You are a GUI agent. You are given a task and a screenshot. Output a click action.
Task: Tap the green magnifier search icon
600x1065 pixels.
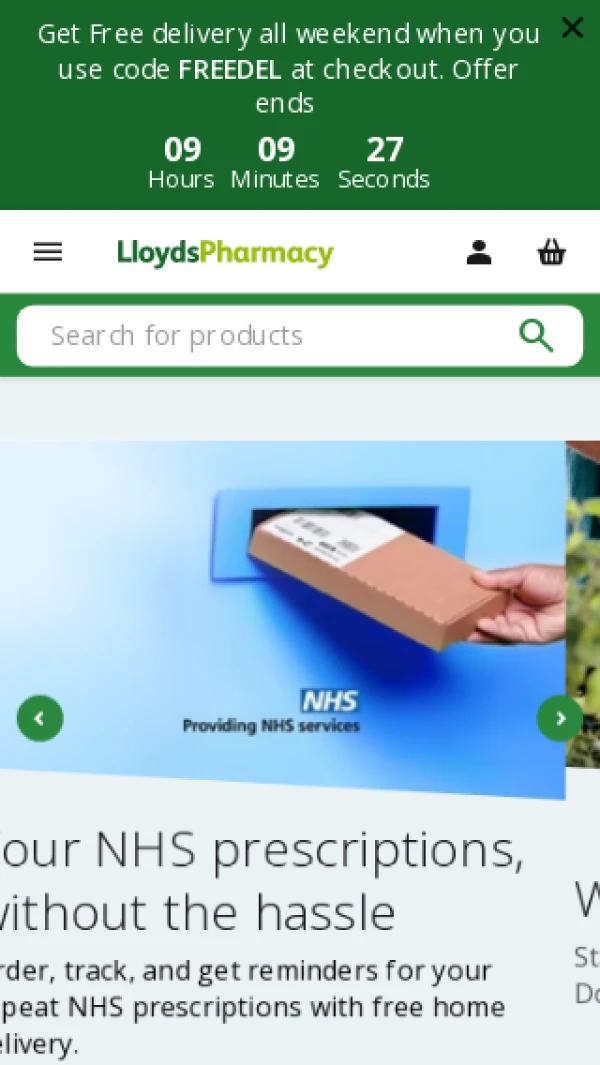coord(537,336)
